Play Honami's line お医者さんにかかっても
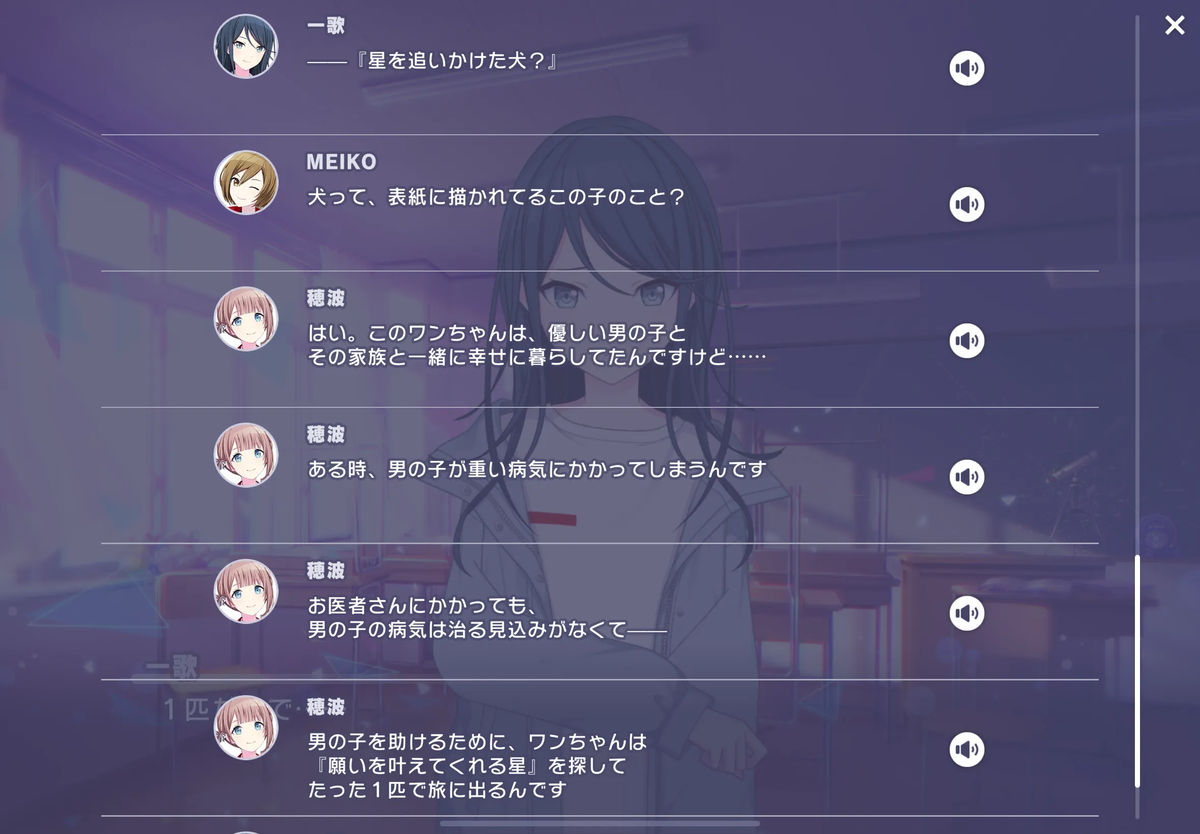Viewport: 1200px width, 834px height. [966, 613]
